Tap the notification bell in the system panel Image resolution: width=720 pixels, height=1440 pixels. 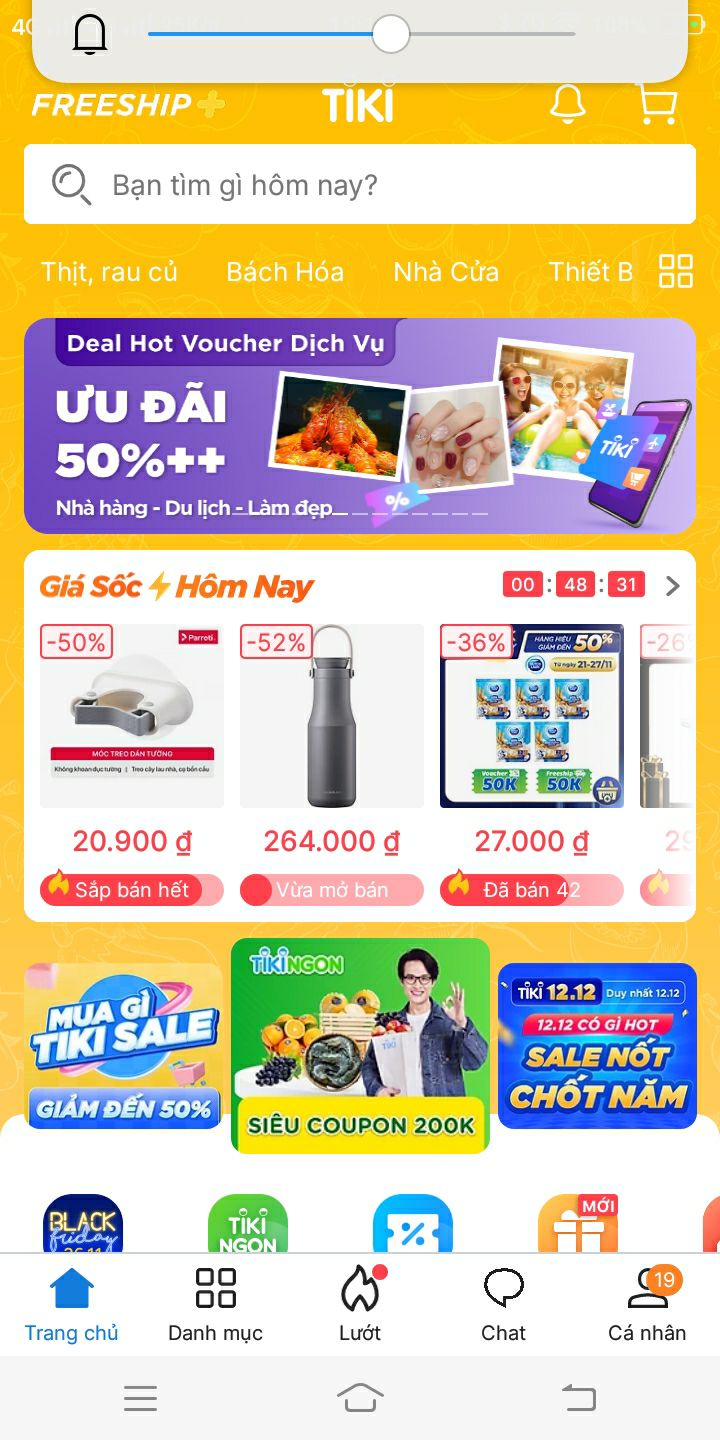(x=90, y=33)
